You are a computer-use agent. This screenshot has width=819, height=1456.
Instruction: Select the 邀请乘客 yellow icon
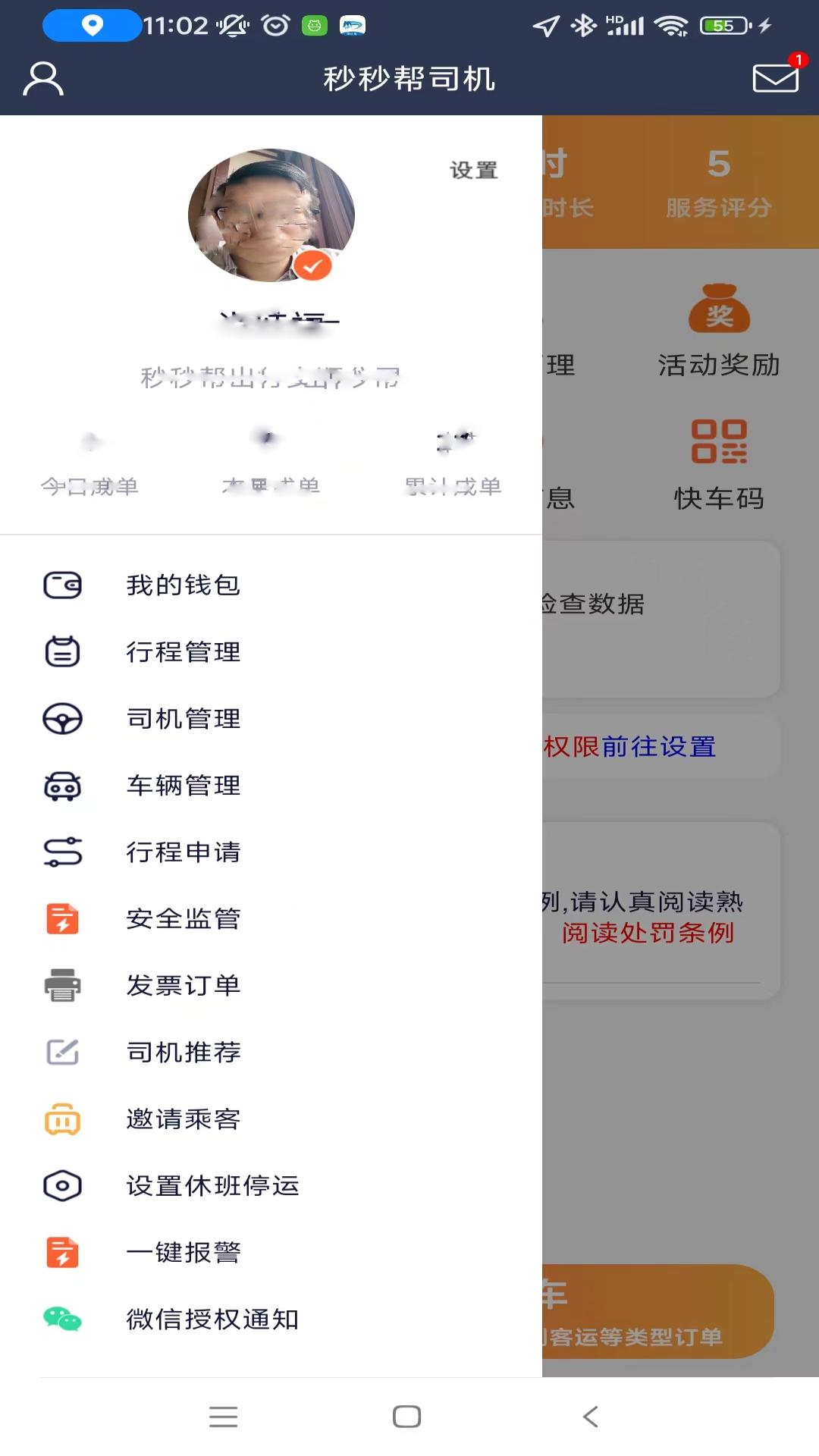(x=64, y=1119)
